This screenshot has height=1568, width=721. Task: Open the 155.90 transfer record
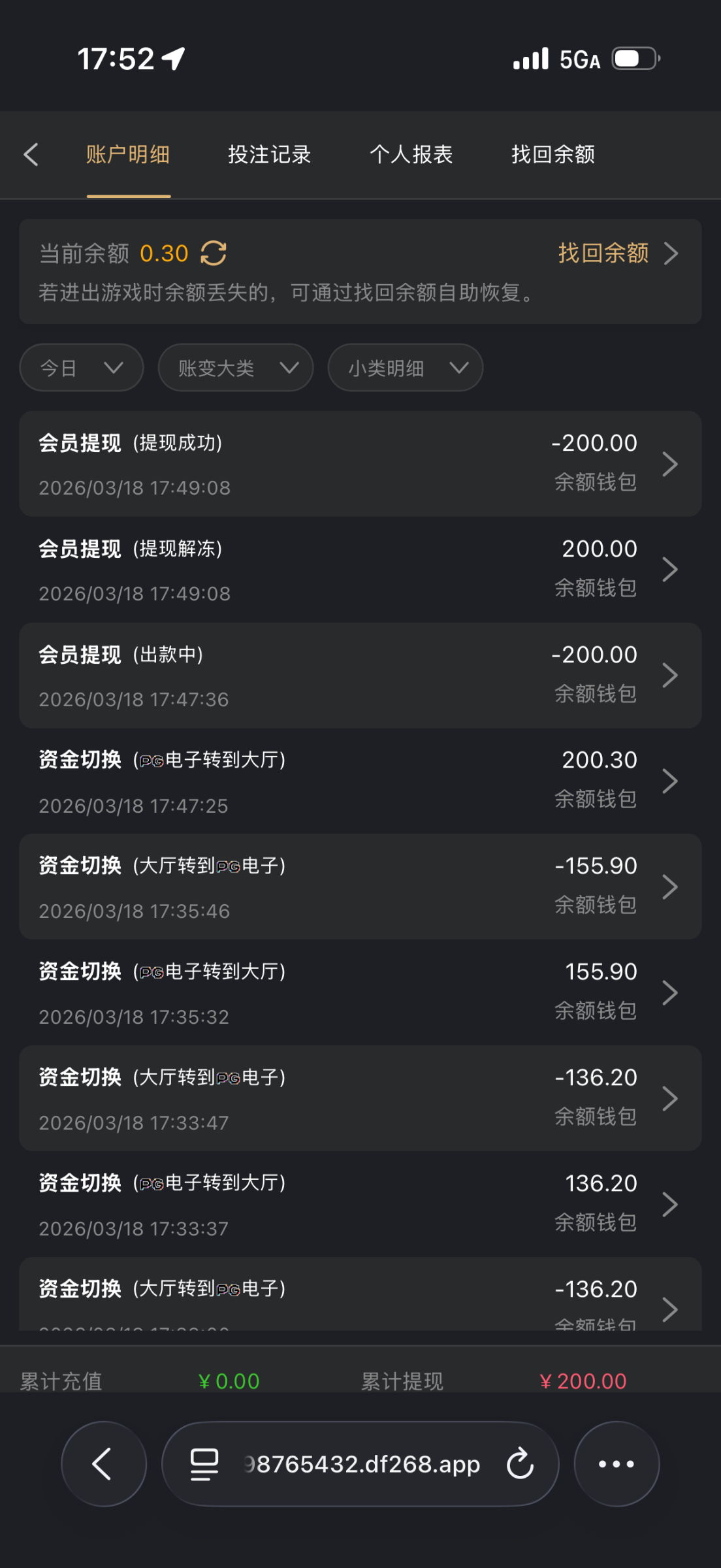pyautogui.click(x=360, y=993)
